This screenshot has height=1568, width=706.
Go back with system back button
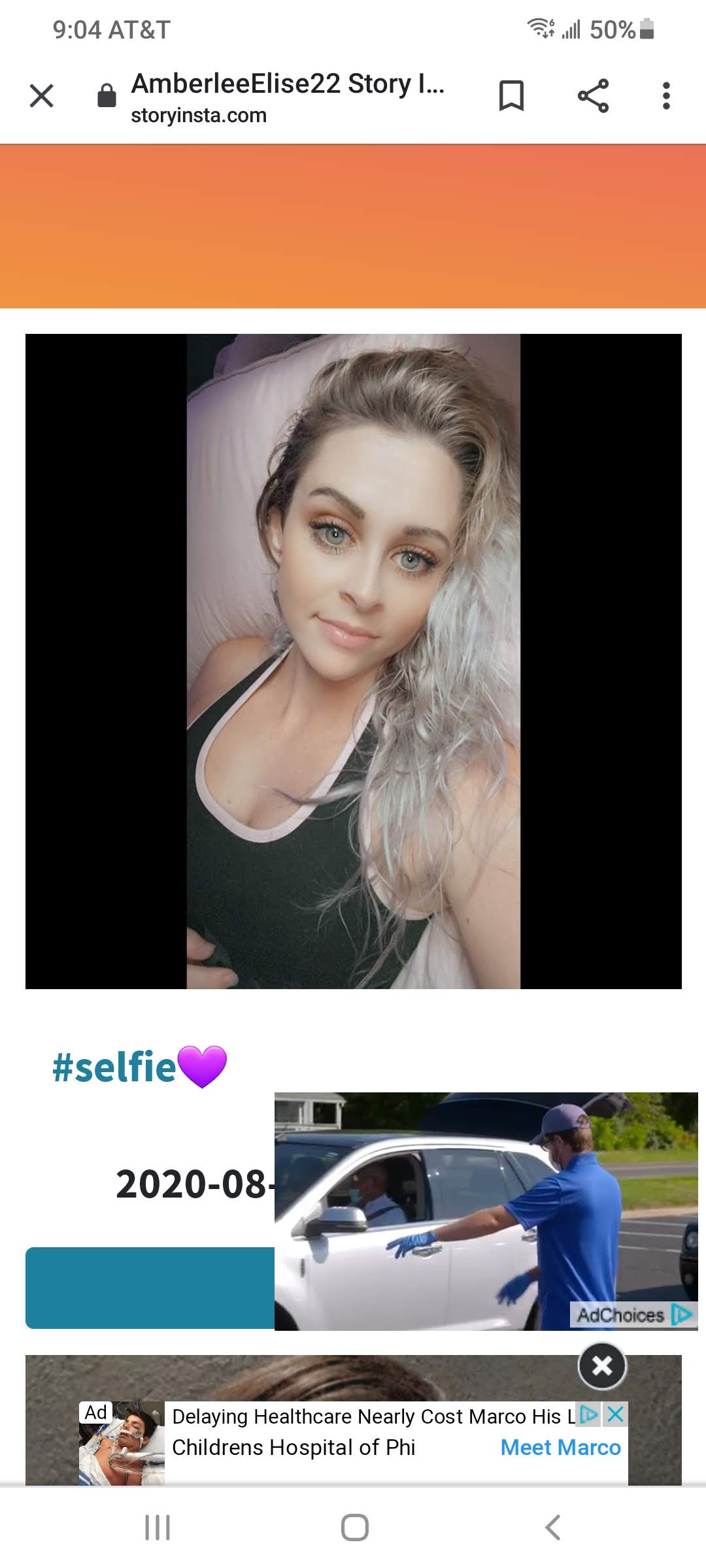[552, 1527]
